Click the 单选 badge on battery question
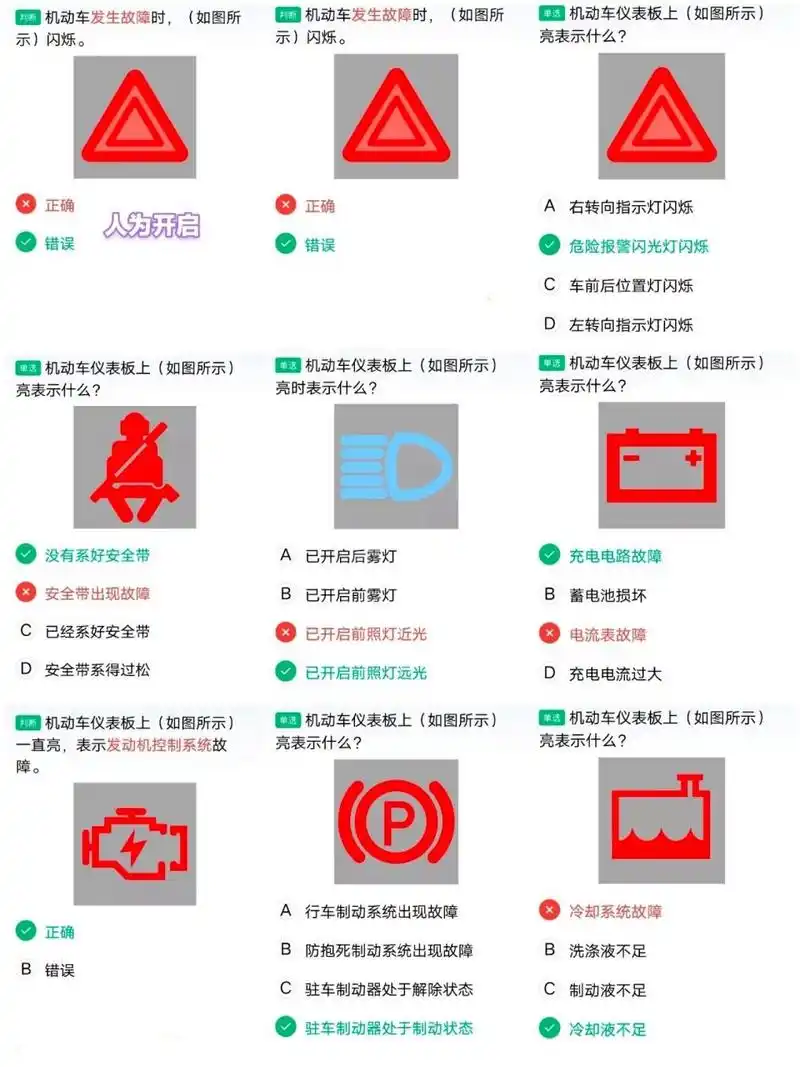 pos(553,365)
